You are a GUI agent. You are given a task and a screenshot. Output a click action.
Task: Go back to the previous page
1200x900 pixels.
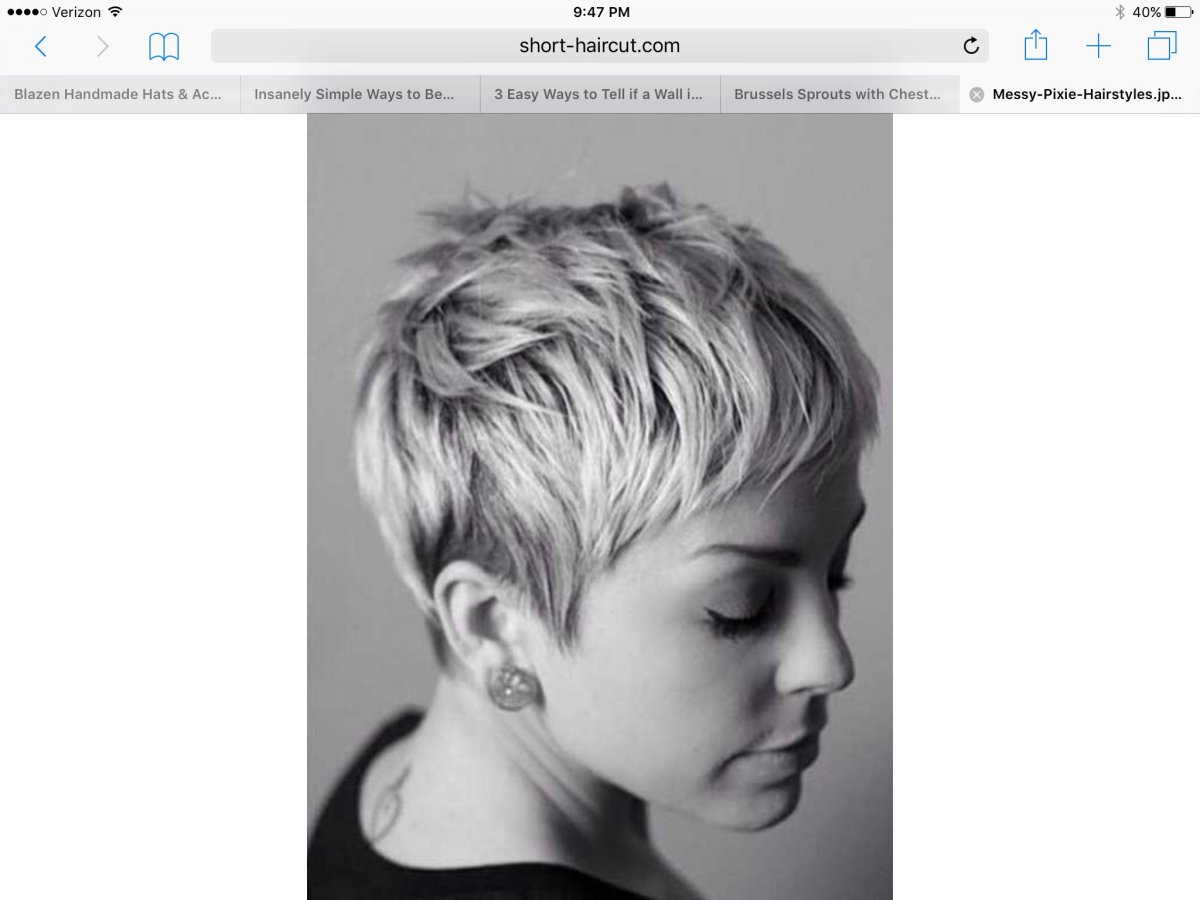[41, 46]
